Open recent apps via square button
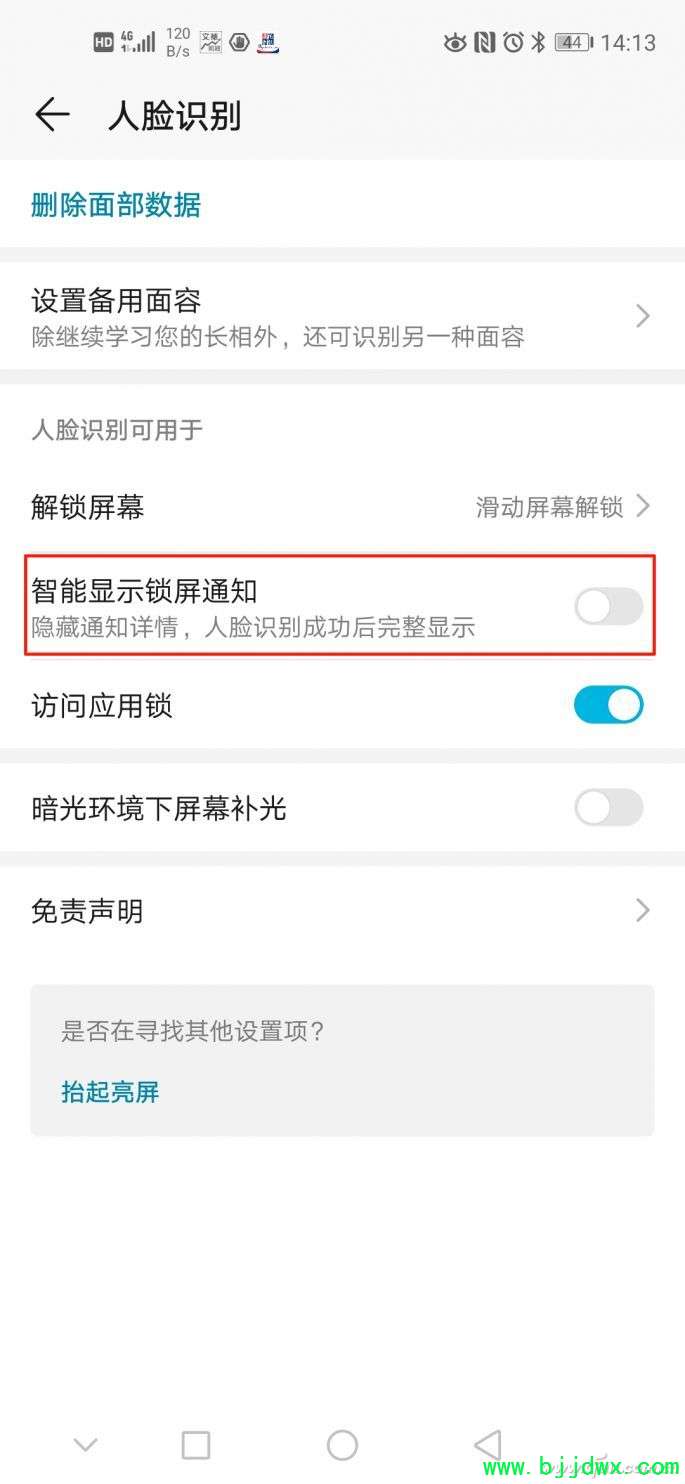The width and height of the screenshot is (685, 1484). pyautogui.click(x=196, y=1445)
